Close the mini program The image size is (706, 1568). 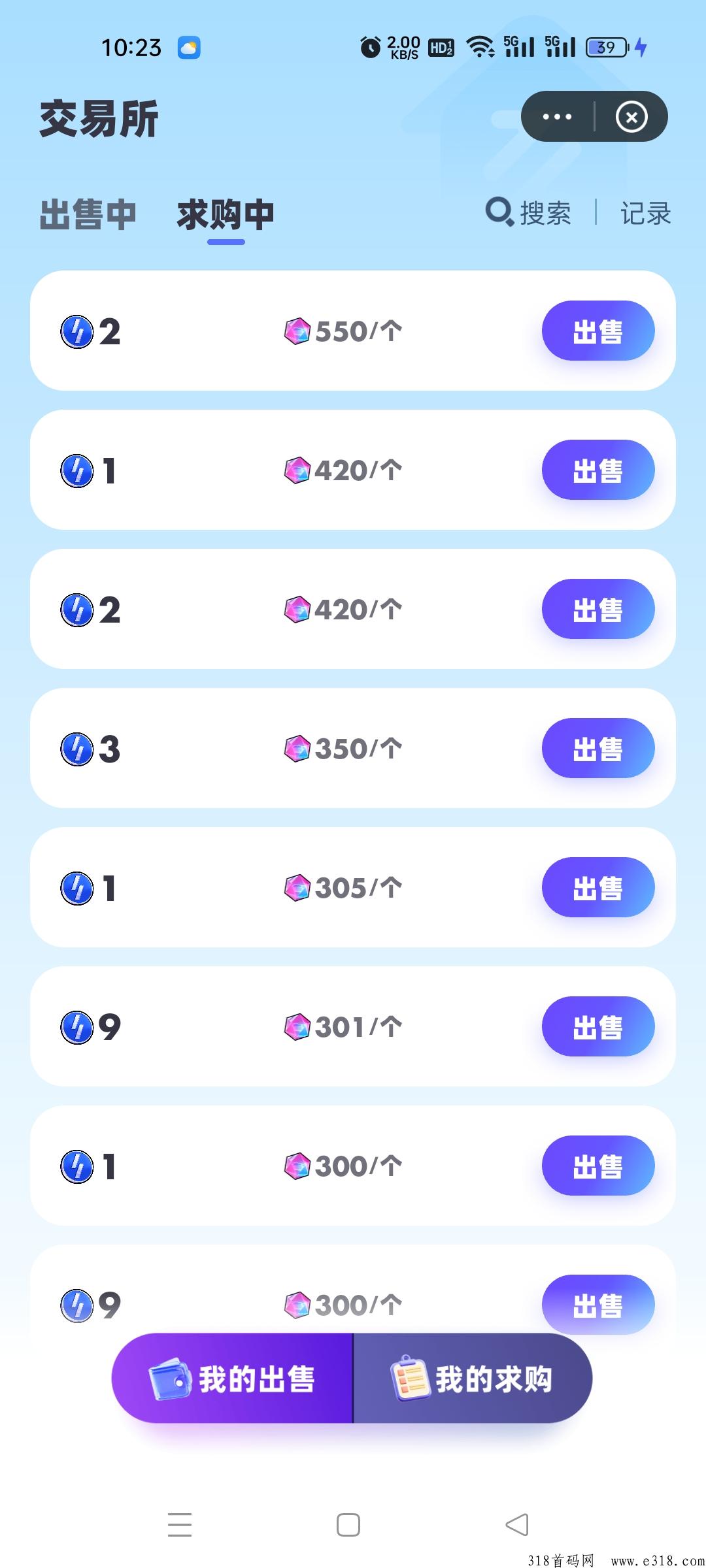(631, 117)
